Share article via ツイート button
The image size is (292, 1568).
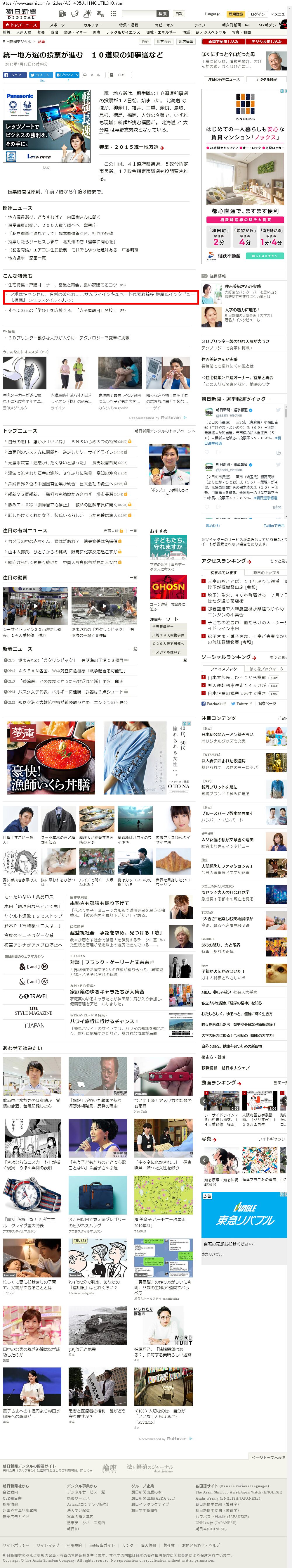pyautogui.click(x=41, y=75)
